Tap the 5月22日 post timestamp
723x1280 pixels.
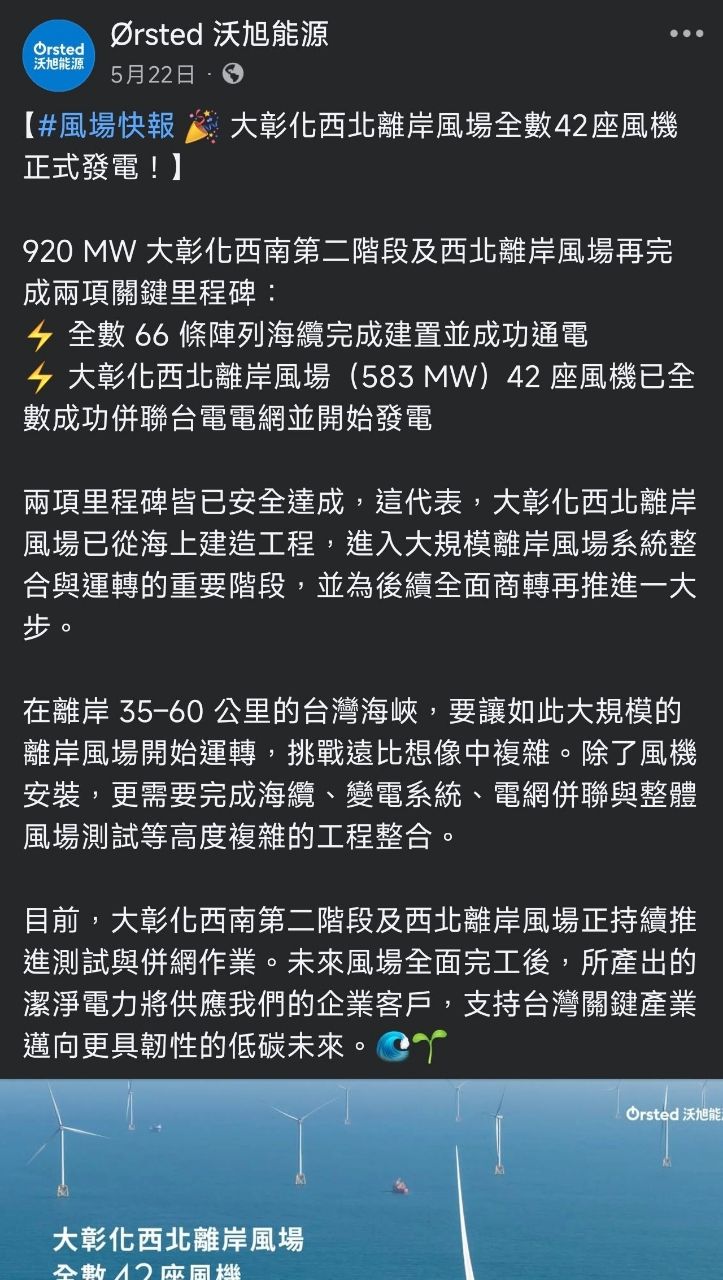tap(152, 74)
